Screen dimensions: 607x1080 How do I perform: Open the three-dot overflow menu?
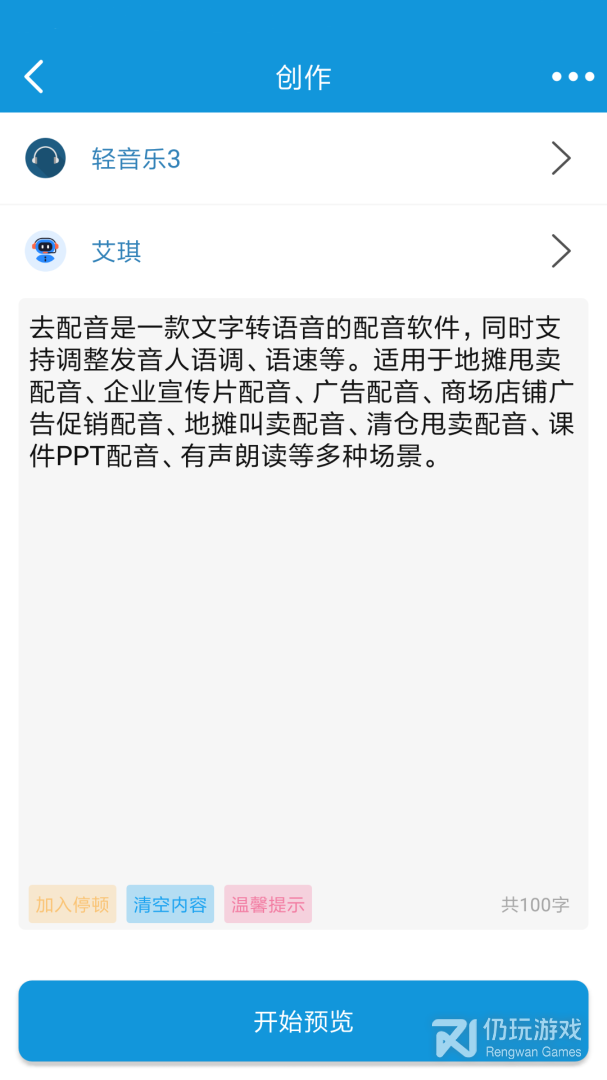[x=572, y=77]
